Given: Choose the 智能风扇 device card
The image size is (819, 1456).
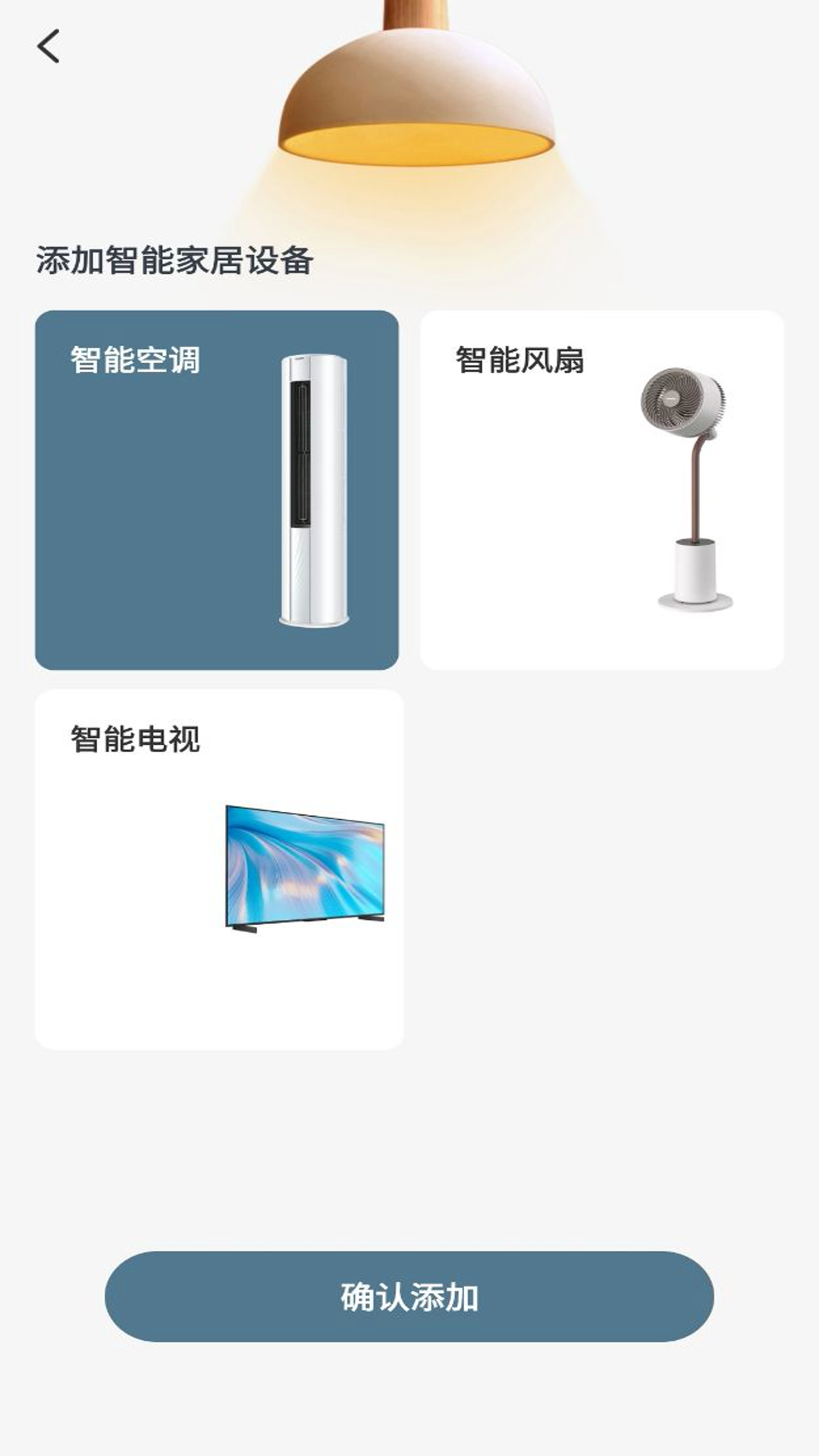Looking at the screenshot, I should [x=602, y=490].
